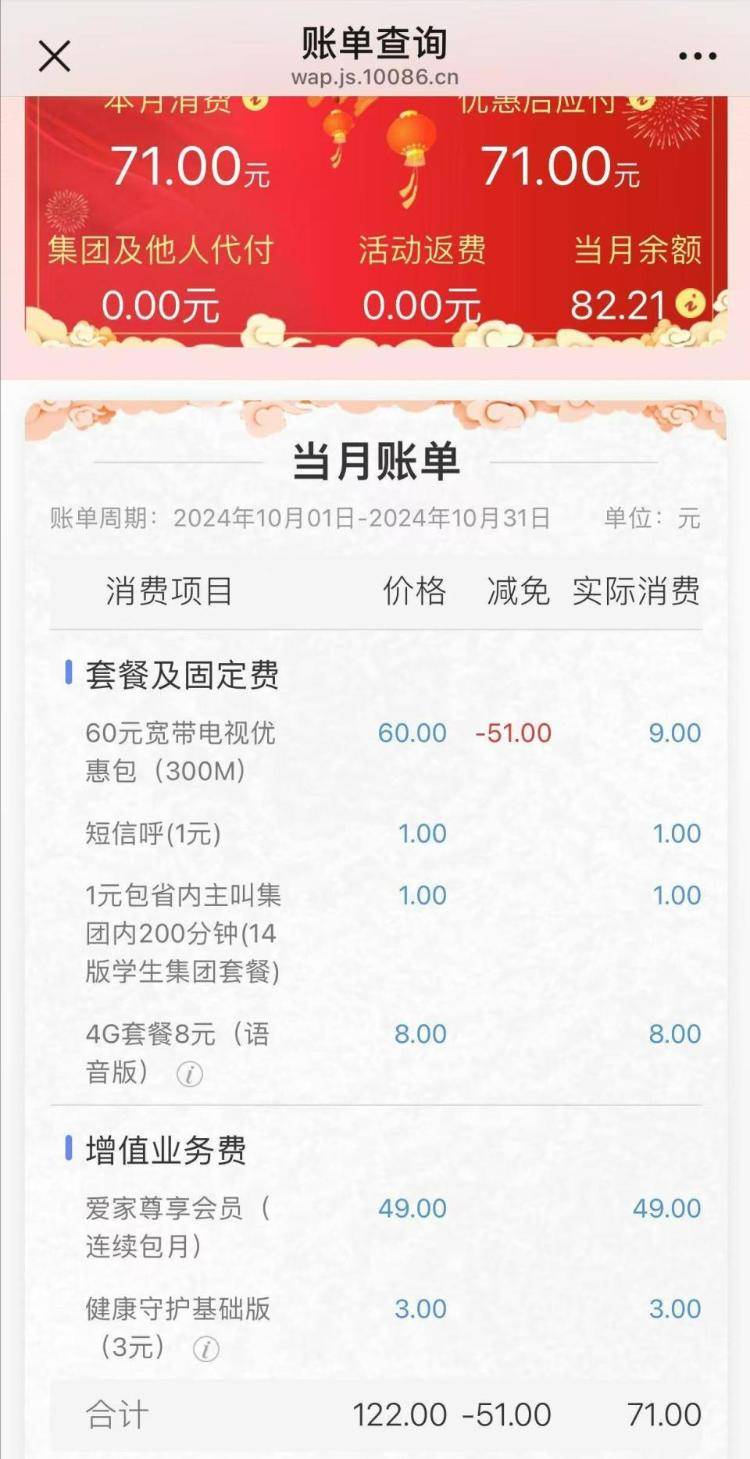Close the 账单查询 page

(54, 56)
